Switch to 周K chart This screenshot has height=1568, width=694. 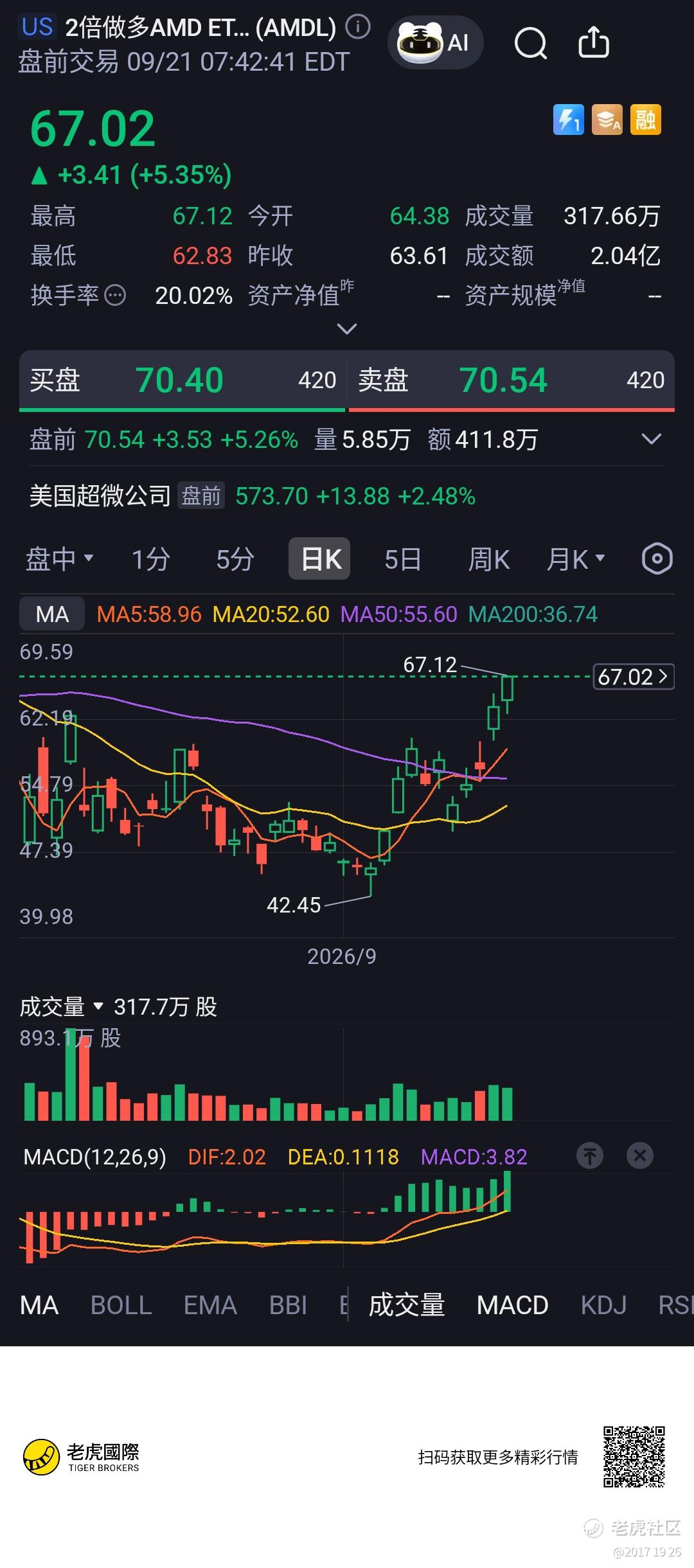tap(488, 559)
